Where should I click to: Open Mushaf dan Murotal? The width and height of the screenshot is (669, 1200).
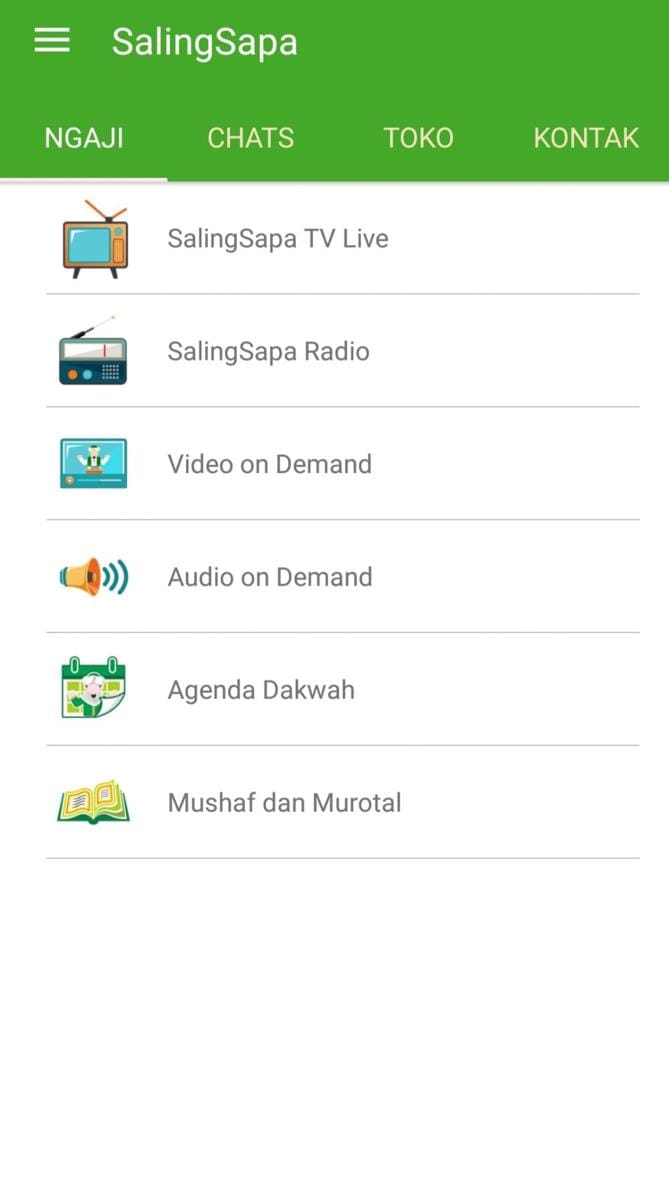click(x=284, y=803)
